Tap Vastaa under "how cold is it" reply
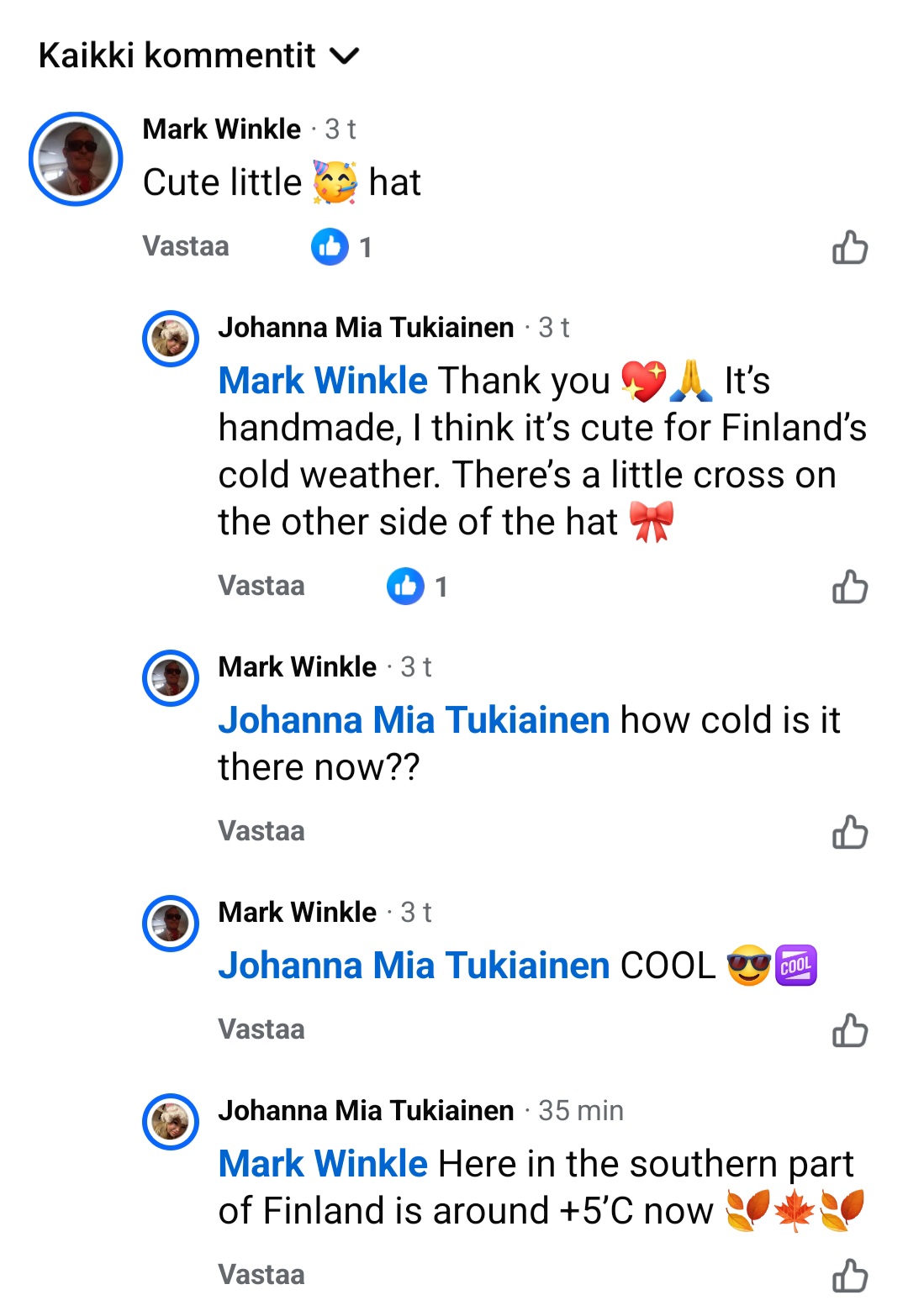The width and height of the screenshot is (908, 1316). (261, 831)
